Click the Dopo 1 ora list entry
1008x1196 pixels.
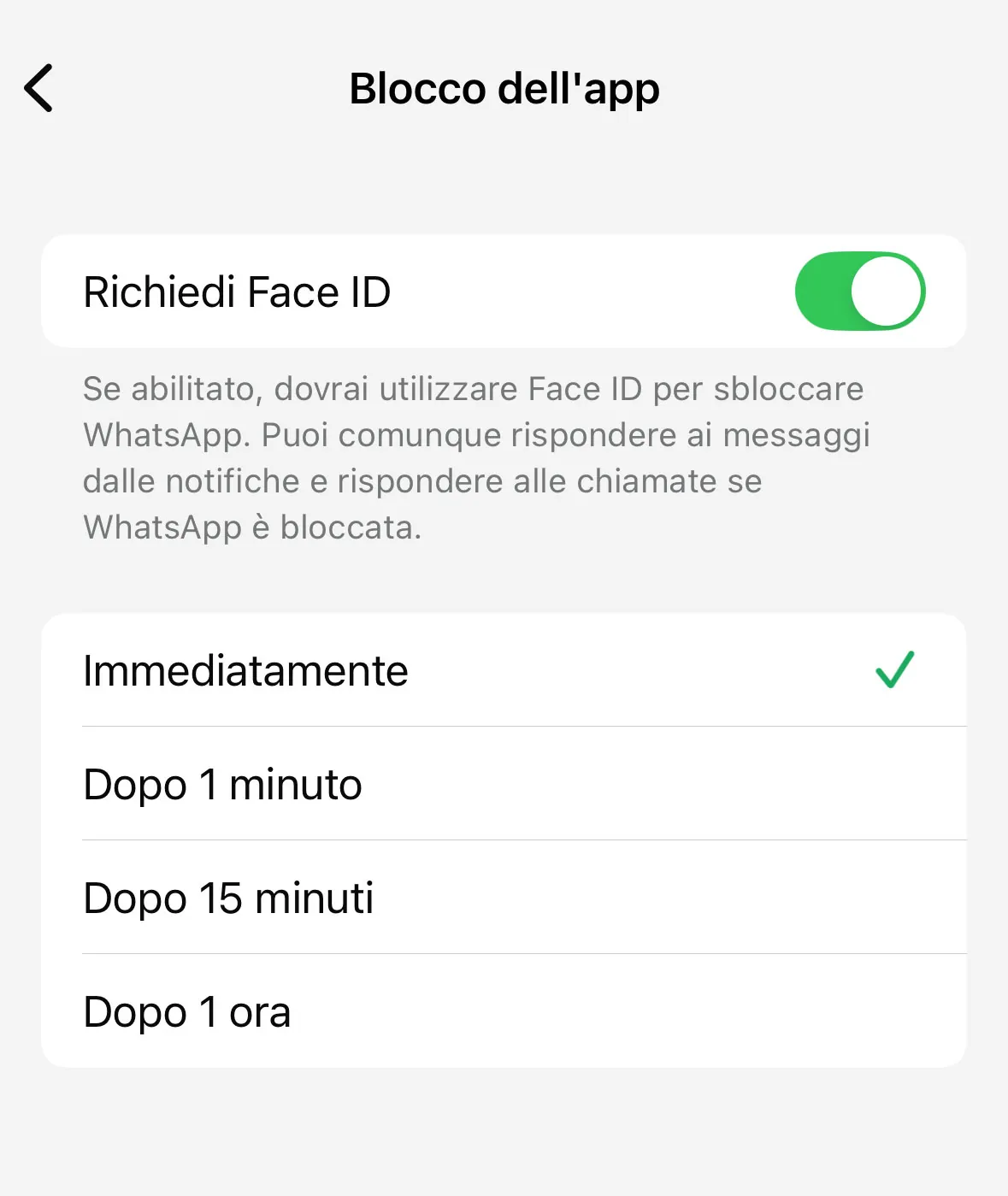point(187,1011)
